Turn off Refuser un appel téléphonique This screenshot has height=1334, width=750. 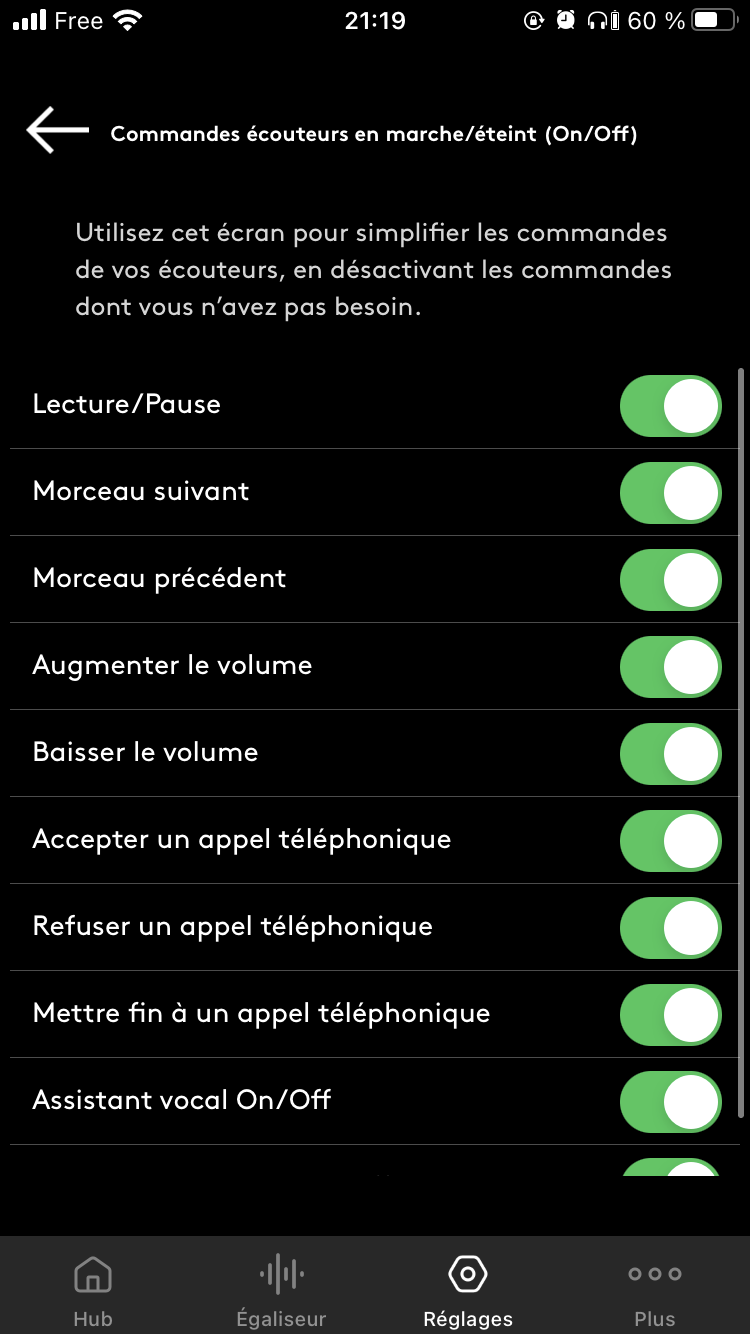(x=671, y=928)
